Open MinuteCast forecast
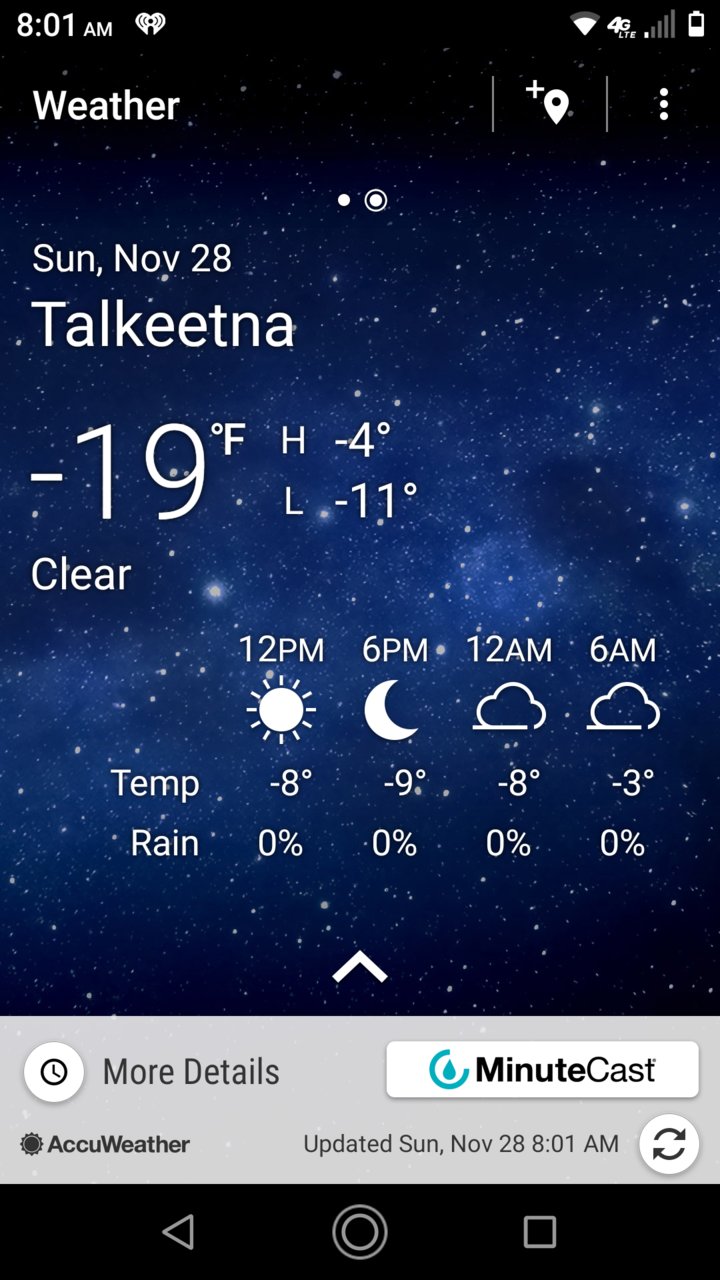 (x=542, y=1070)
